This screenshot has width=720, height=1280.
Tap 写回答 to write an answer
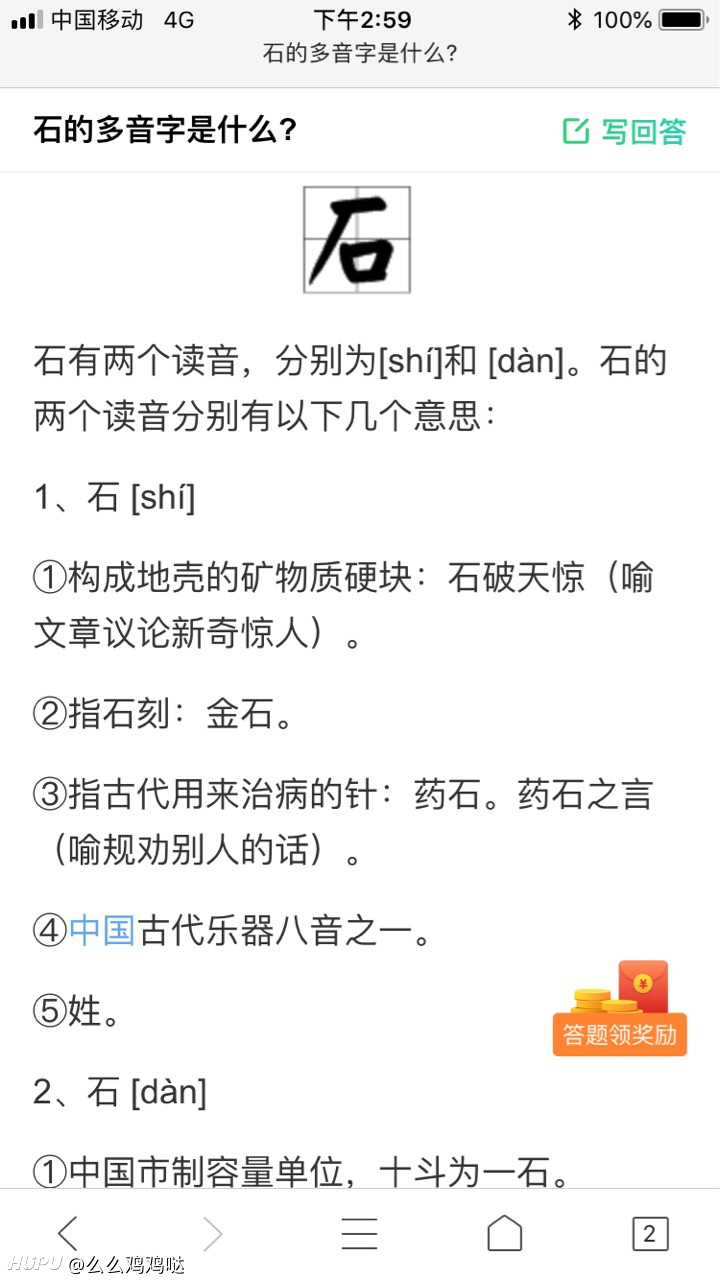click(625, 131)
